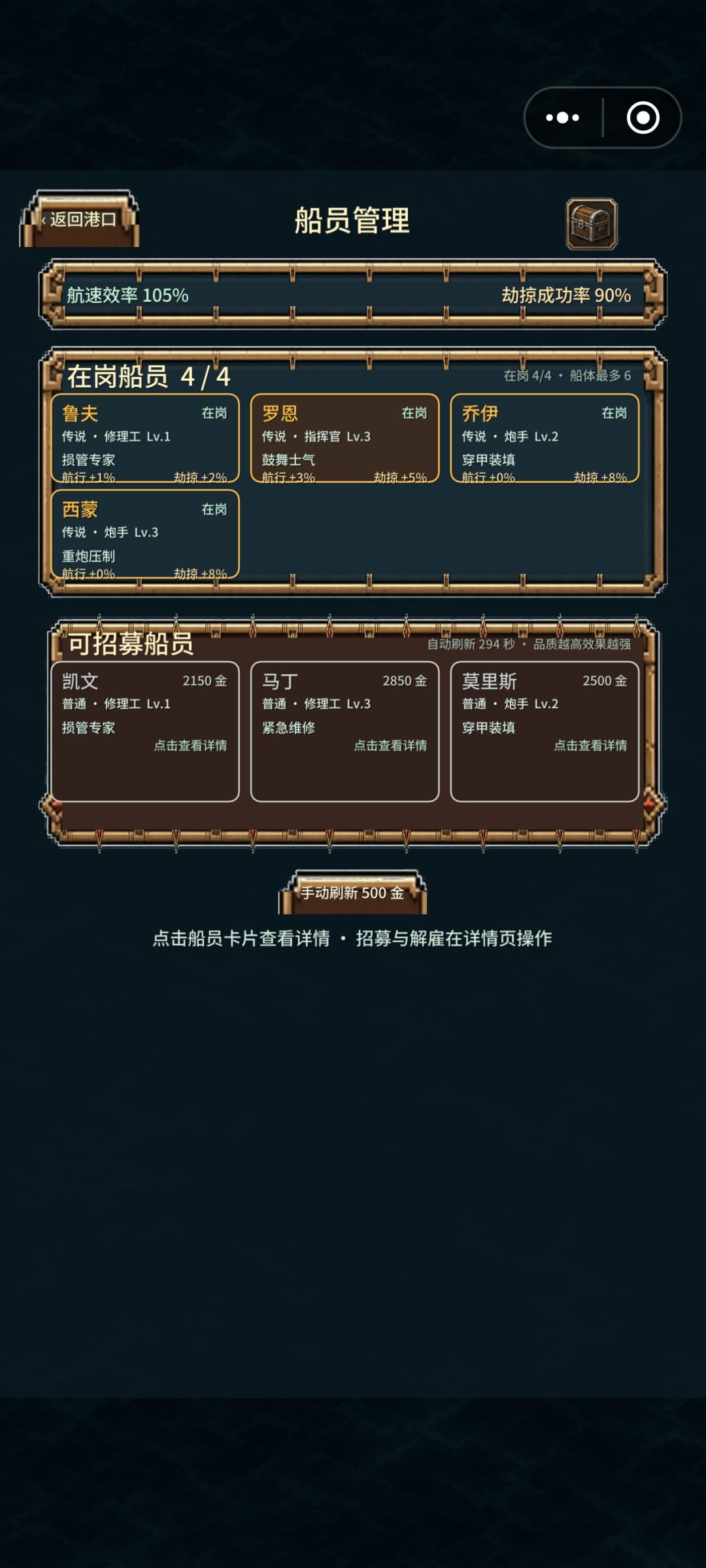Check recruit 莫里斯 details
This screenshot has height=1568, width=706.
click(545, 731)
